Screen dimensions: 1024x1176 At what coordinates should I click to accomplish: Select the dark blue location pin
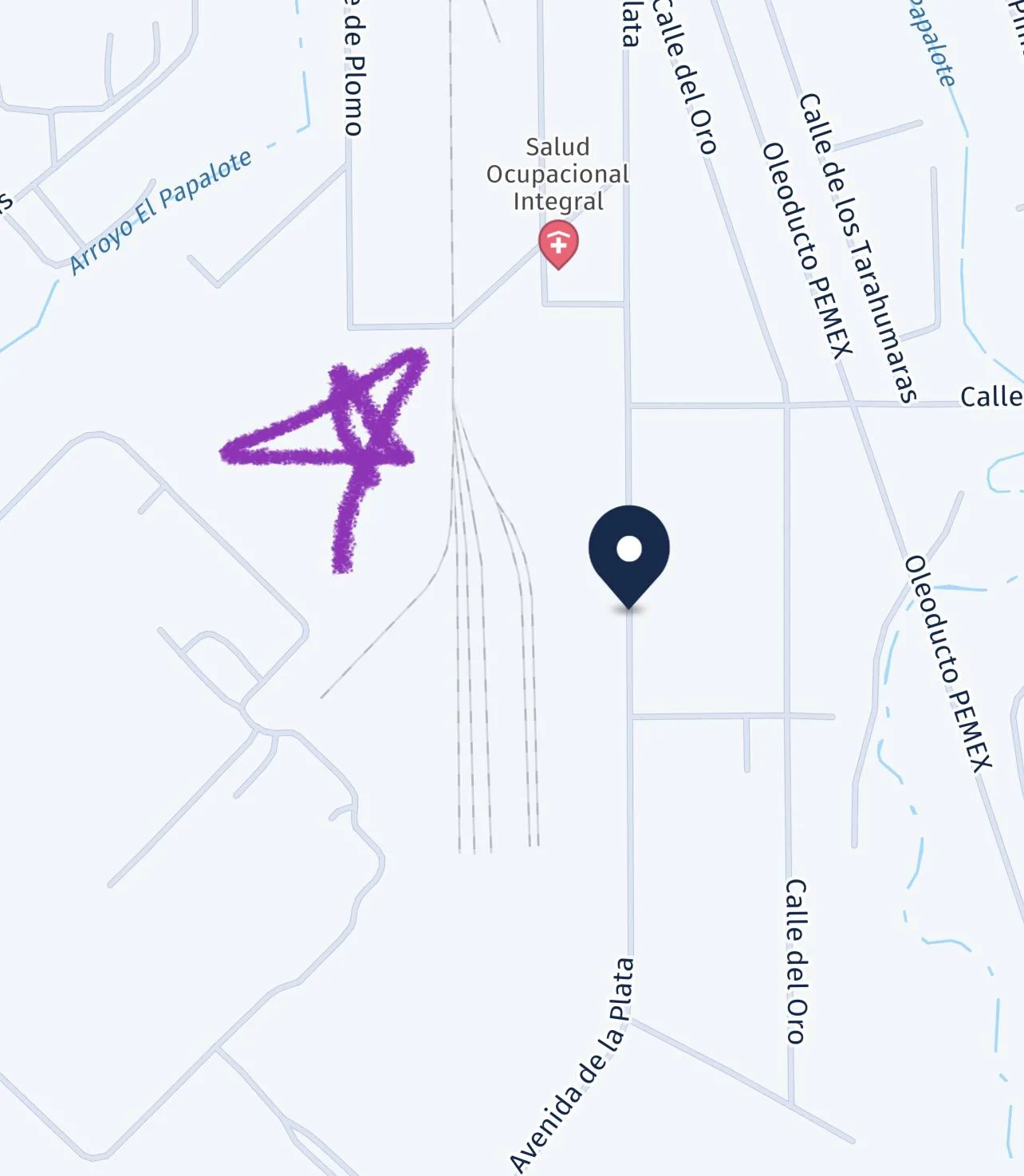tap(628, 553)
